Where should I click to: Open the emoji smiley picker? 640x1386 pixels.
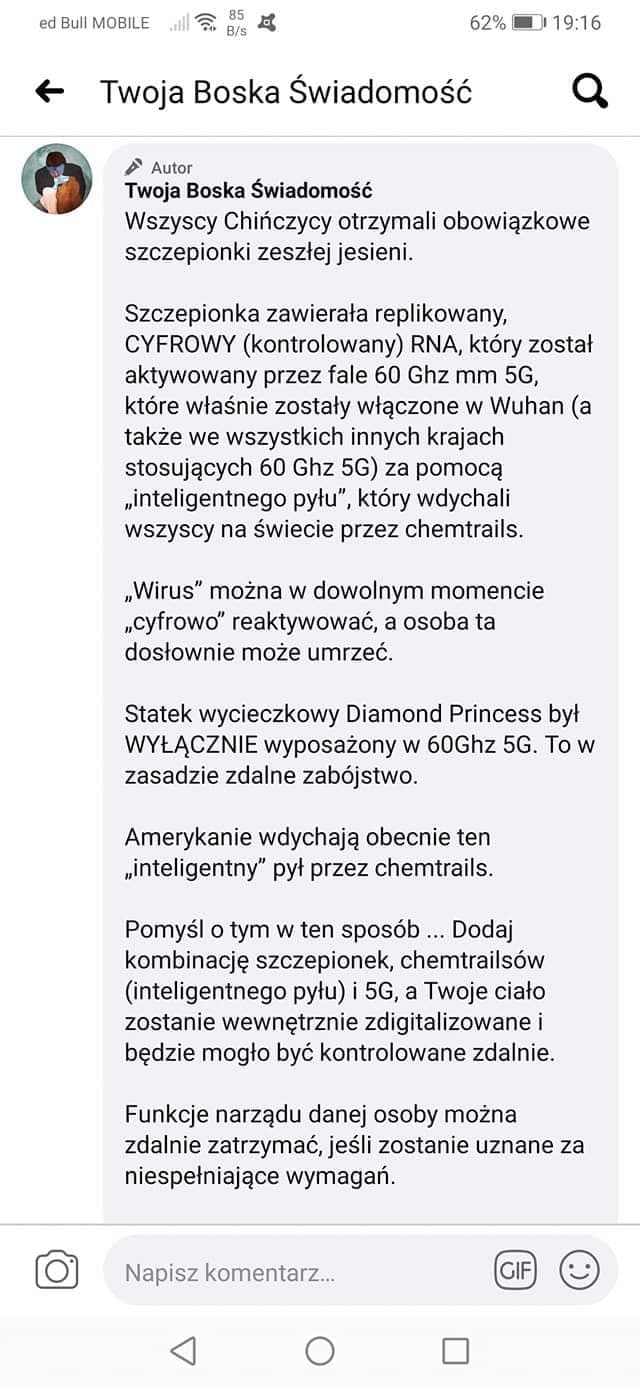pyautogui.click(x=578, y=1271)
